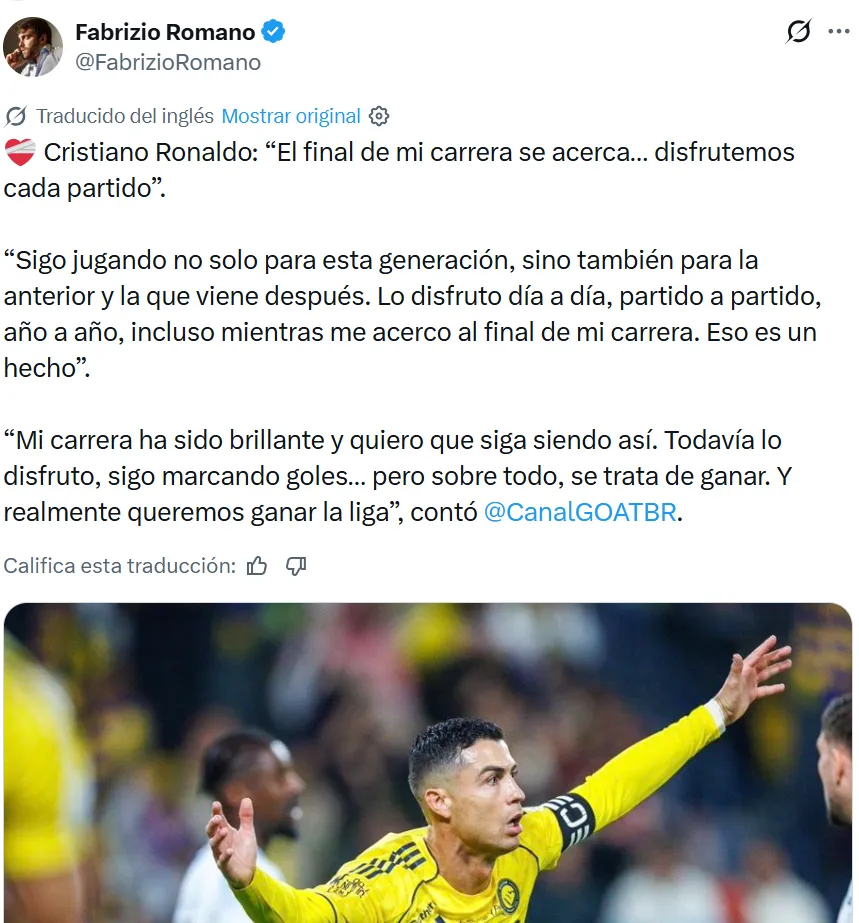
Task: Open translation settings gear
Action: 379,116
